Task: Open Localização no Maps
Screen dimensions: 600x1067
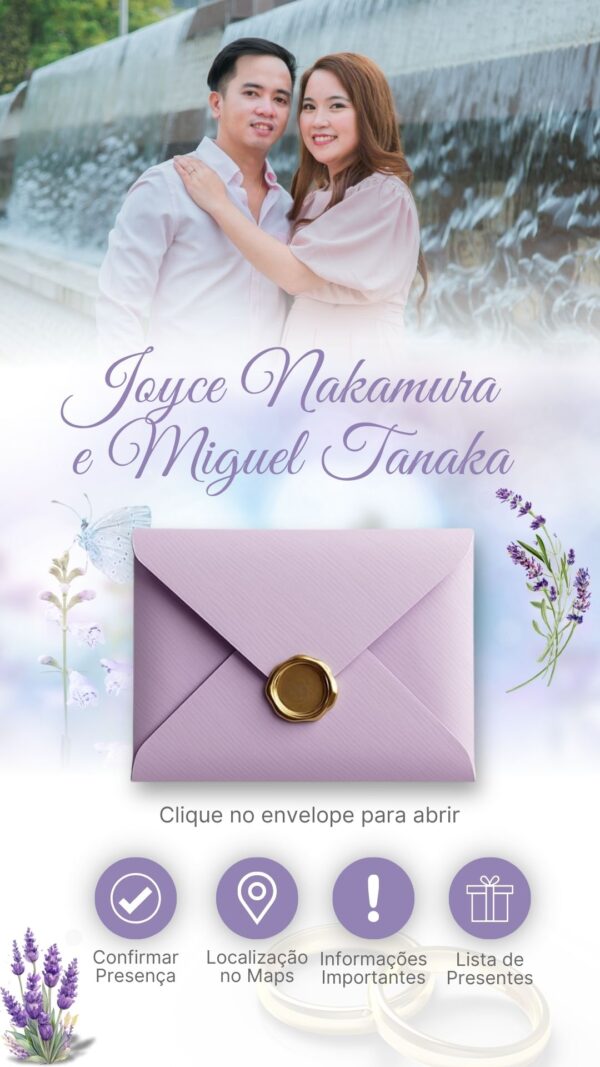Action: (x=257, y=898)
